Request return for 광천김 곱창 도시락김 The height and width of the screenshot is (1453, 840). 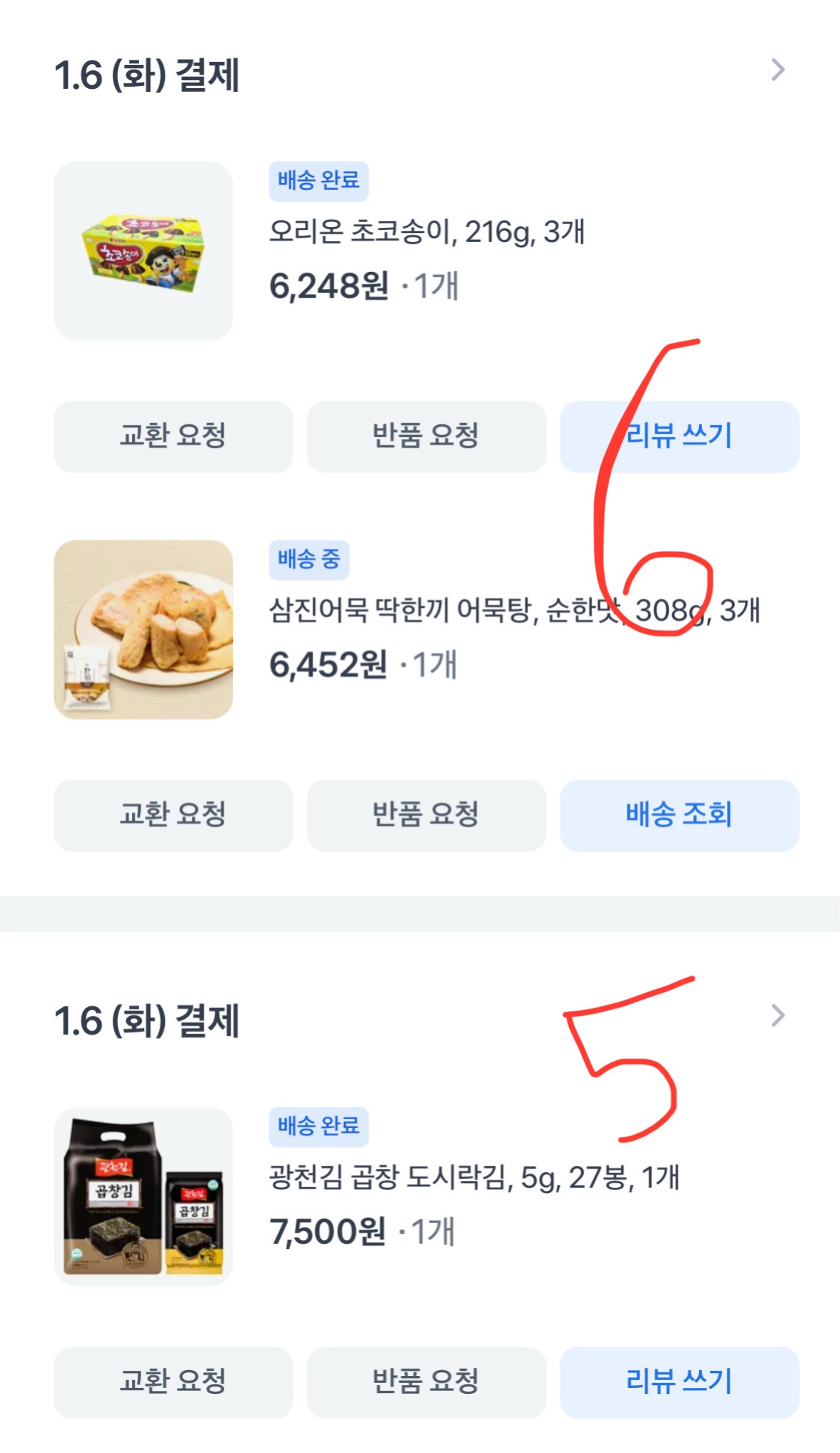426,1383
